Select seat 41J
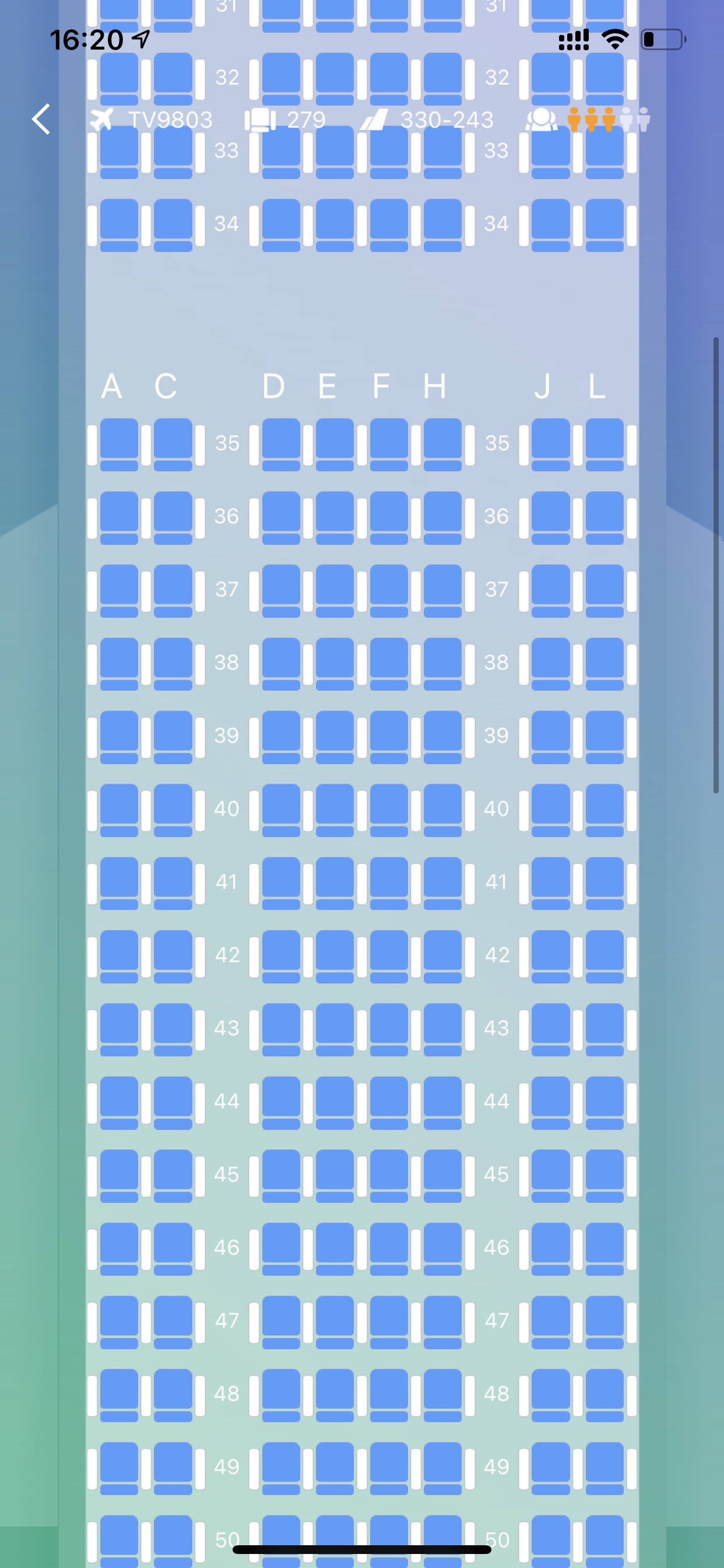 (551, 882)
